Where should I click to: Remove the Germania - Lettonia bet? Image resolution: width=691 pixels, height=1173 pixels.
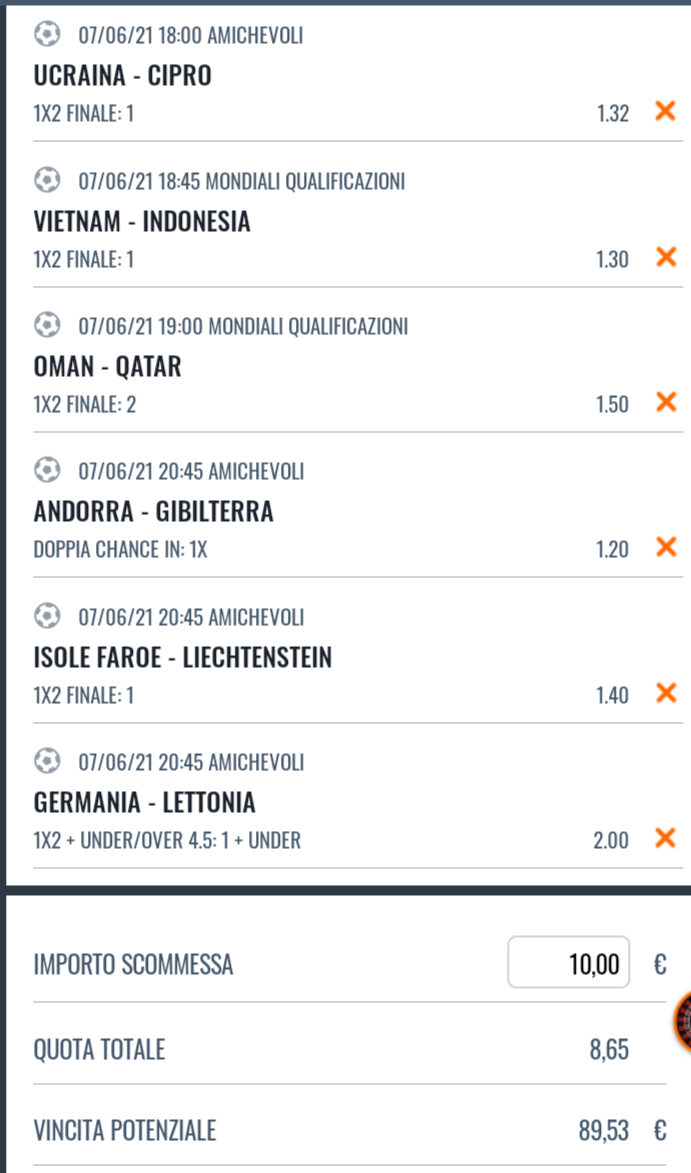point(665,839)
